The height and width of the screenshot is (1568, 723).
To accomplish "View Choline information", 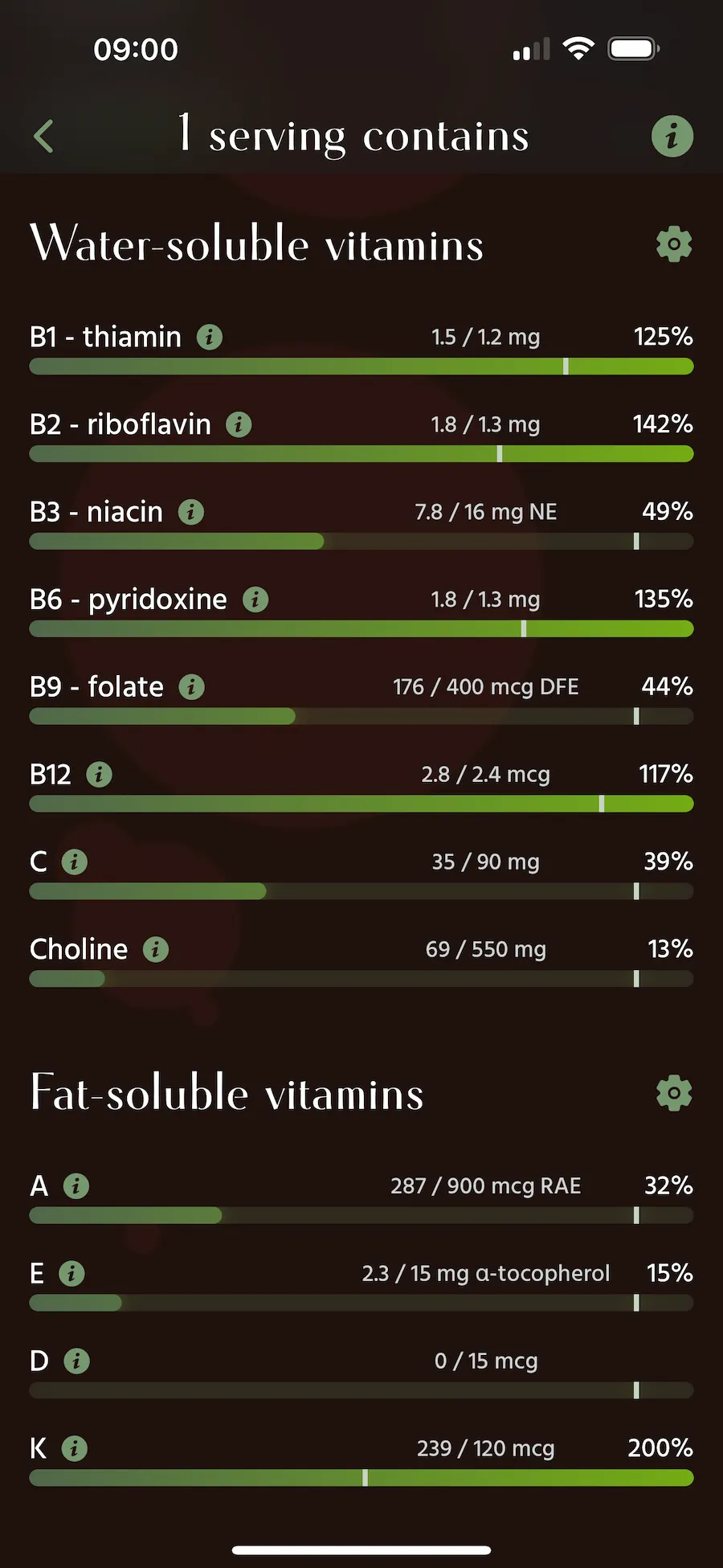I will pyautogui.click(x=156, y=950).
